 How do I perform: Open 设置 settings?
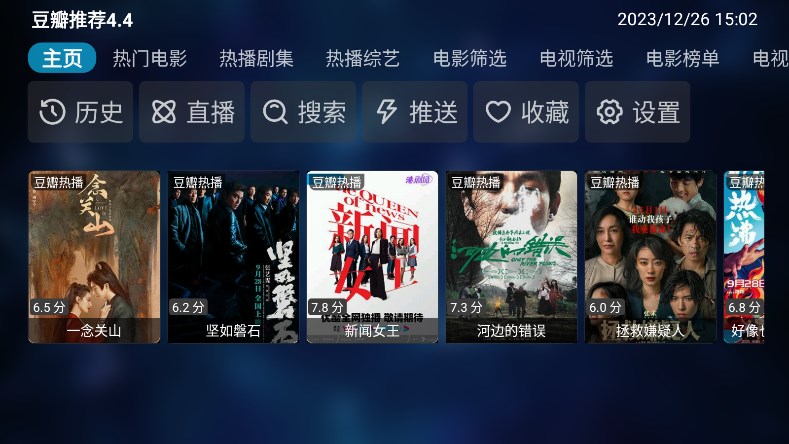(638, 112)
